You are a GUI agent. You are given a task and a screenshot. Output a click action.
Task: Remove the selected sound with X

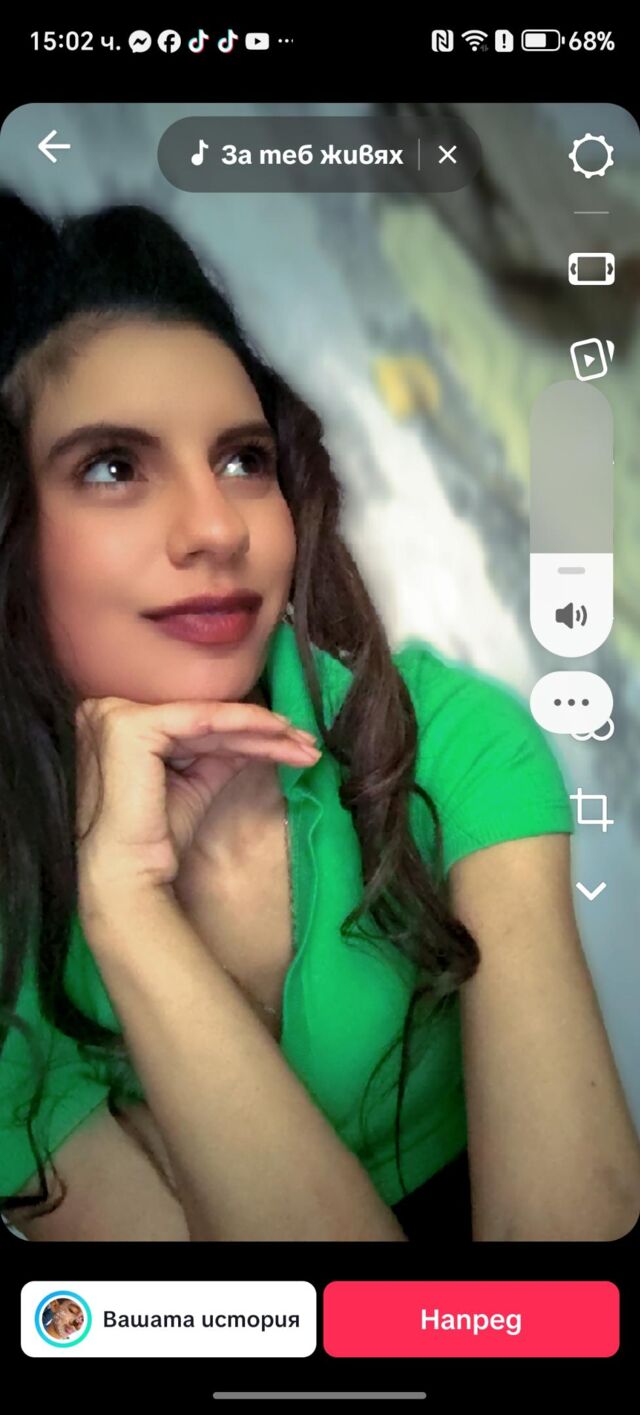pos(447,155)
